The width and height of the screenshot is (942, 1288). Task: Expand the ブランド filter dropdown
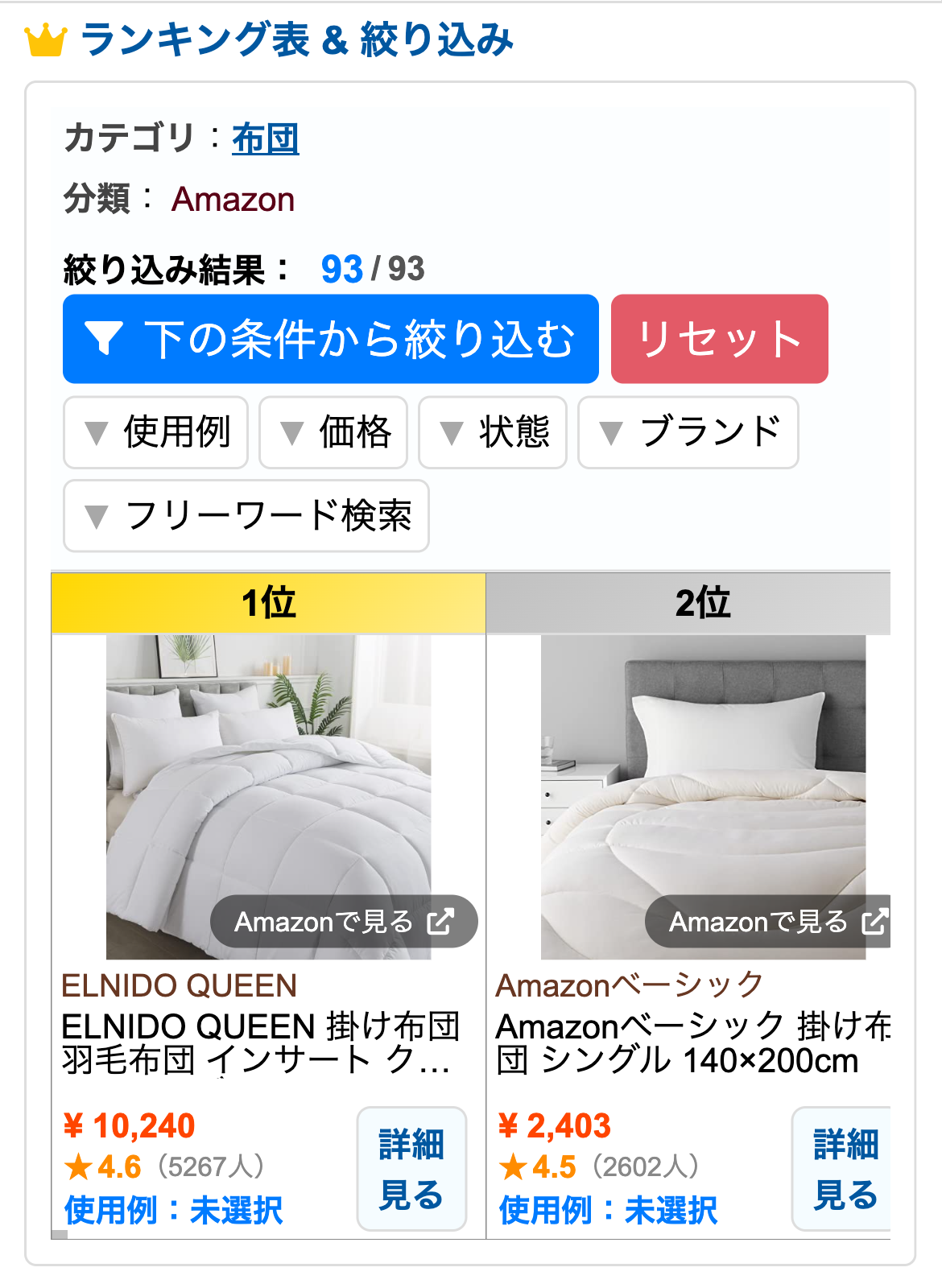[688, 432]
